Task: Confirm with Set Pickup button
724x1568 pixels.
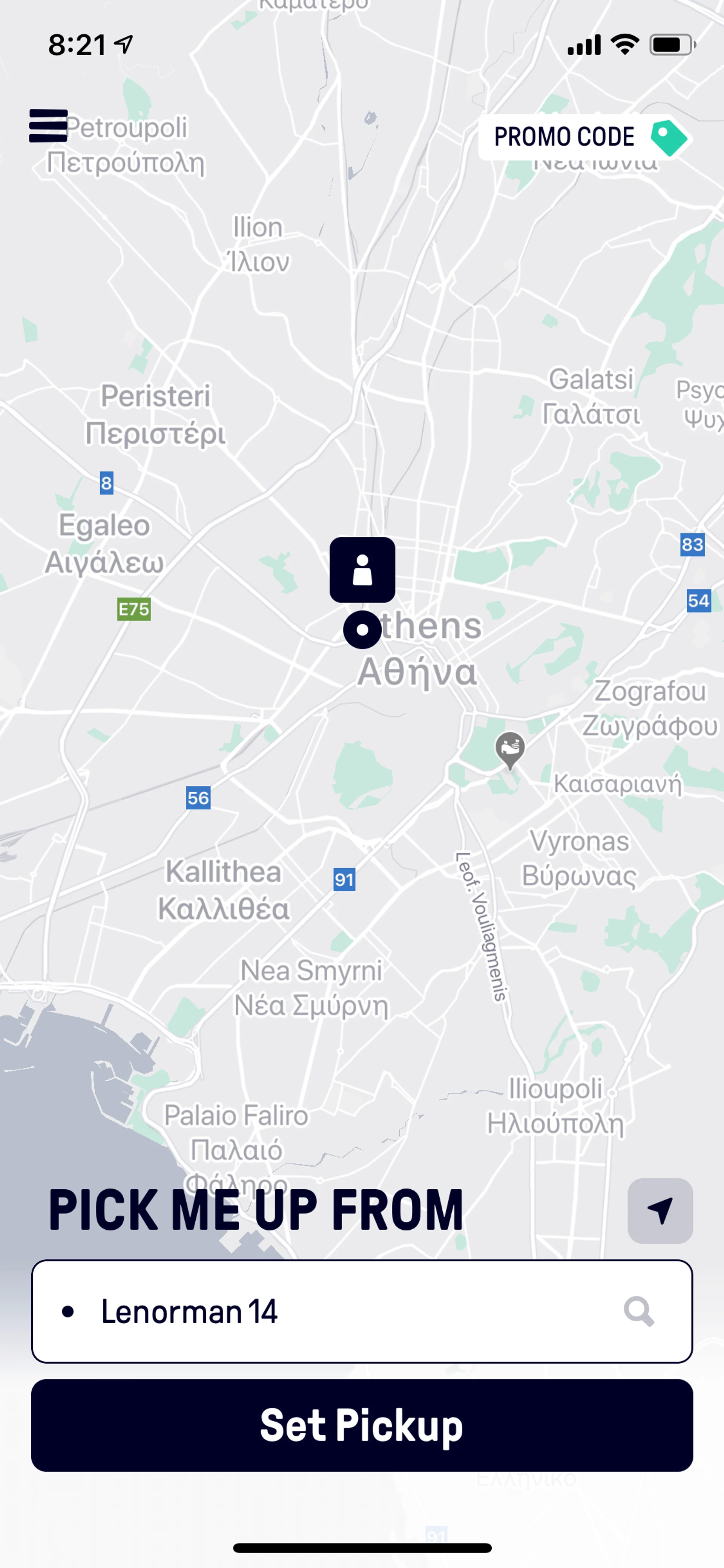Action: click(x=361, y=1425)
